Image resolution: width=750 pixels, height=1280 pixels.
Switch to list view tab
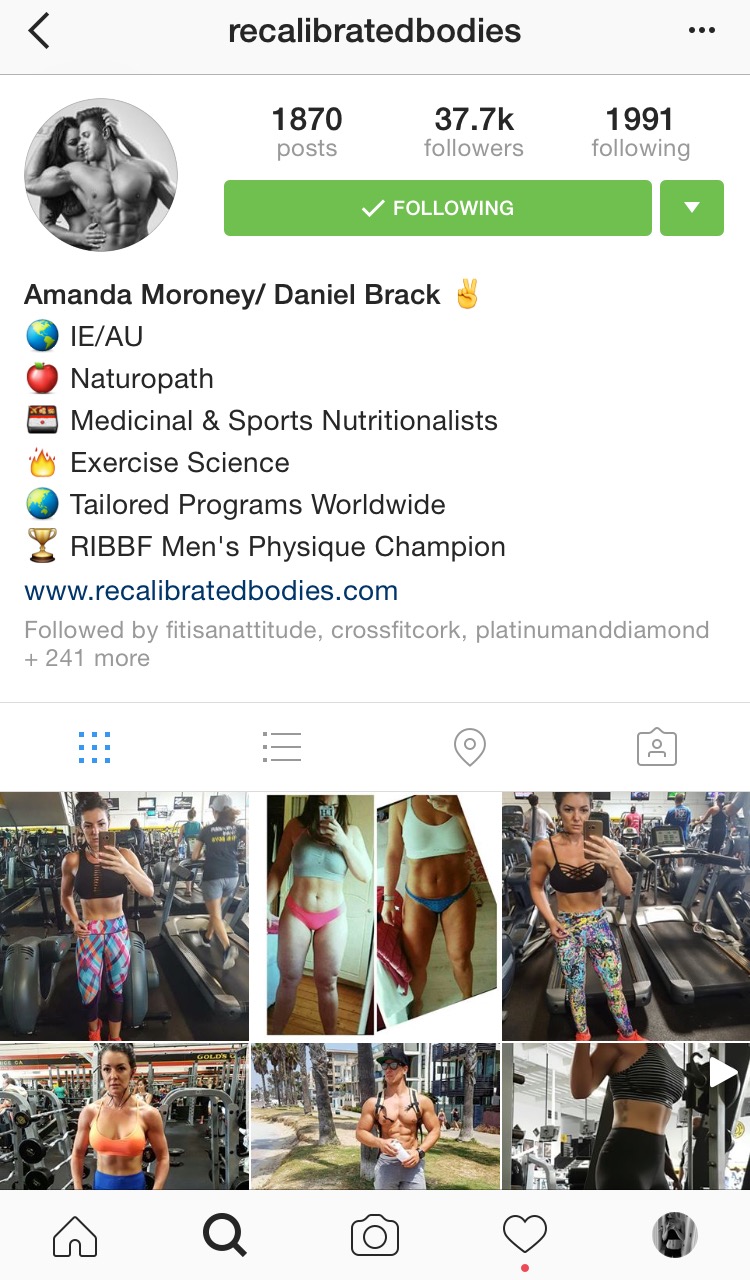click(x=281, y=747)
